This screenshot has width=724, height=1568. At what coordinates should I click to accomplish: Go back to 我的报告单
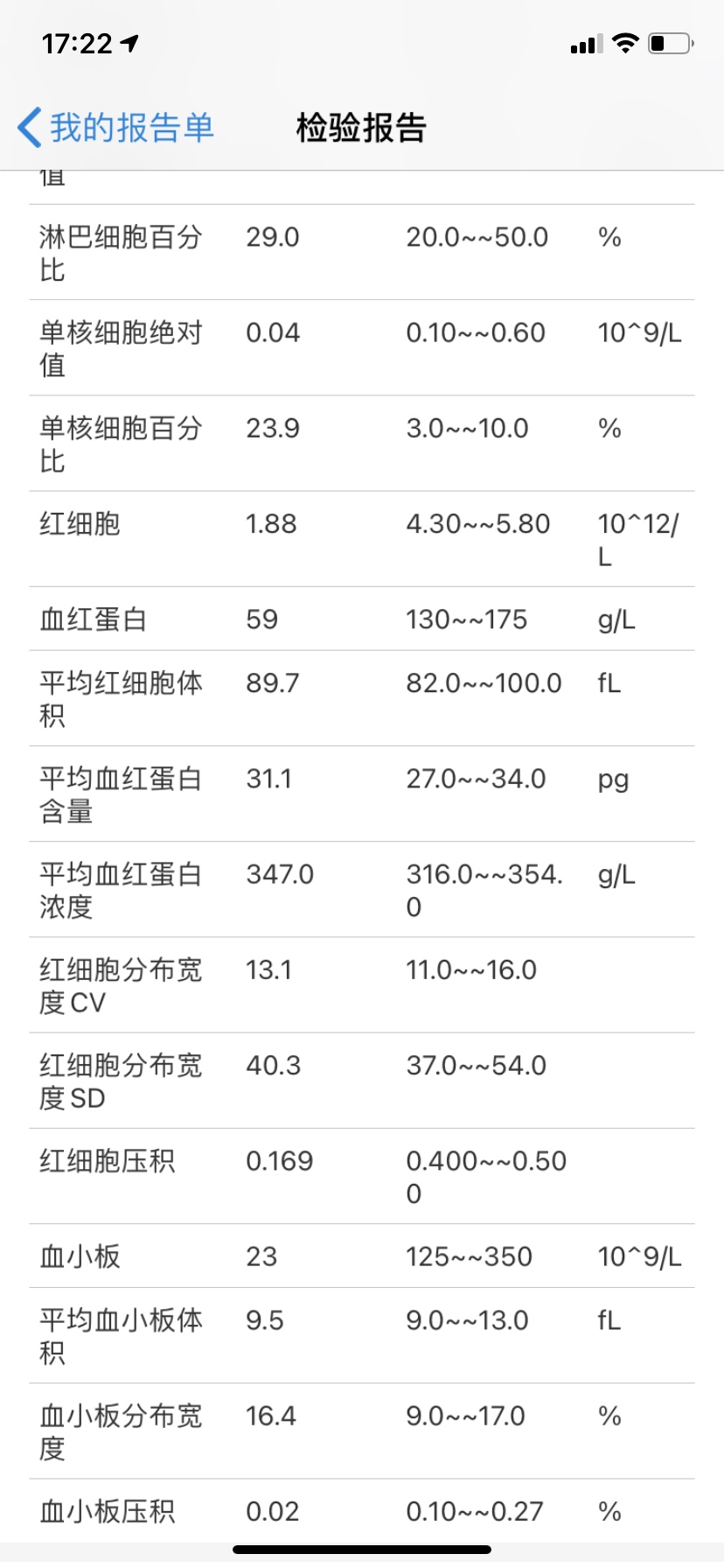115,128
